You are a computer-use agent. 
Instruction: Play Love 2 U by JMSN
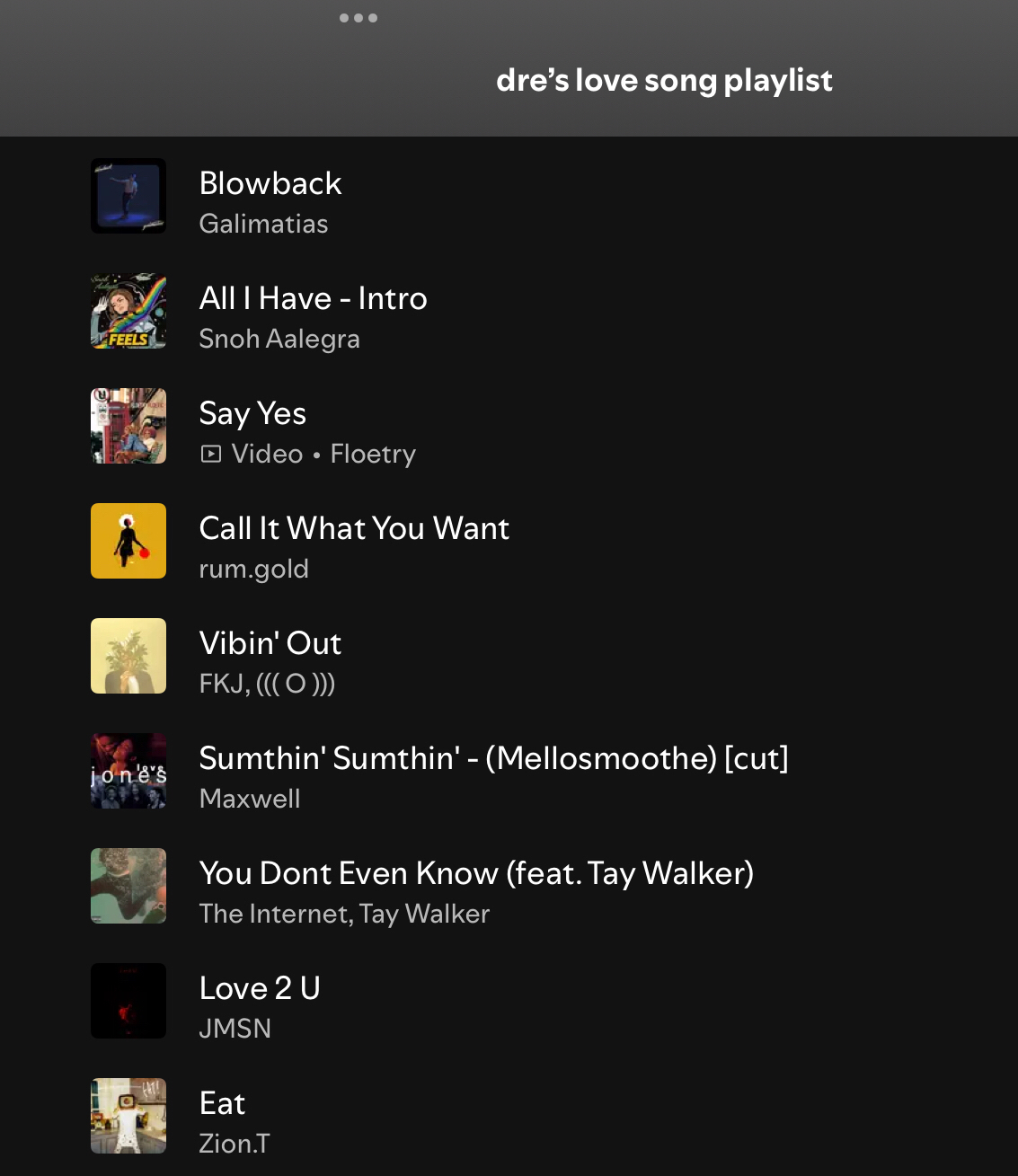(x=260, y=989)
